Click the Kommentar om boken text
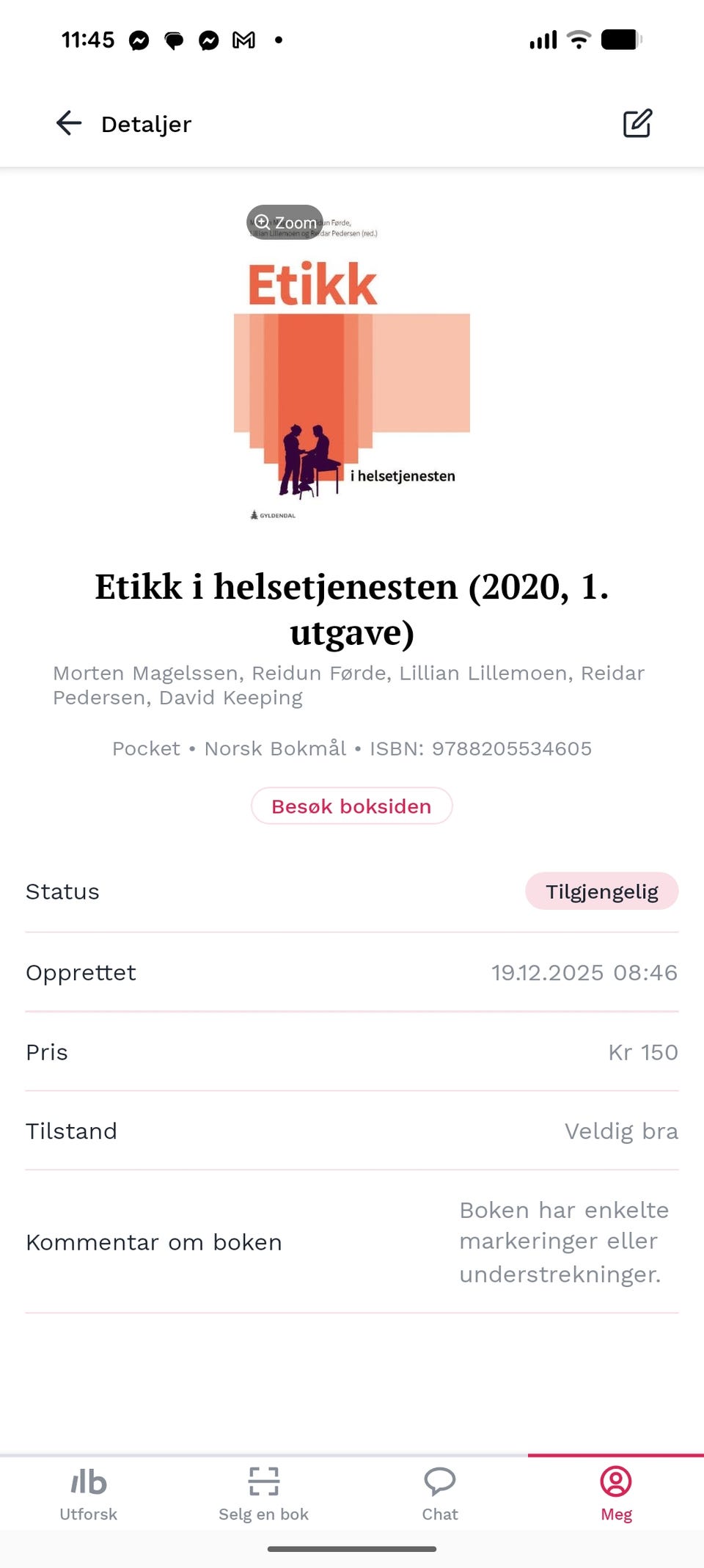This screenshot has height=1568, width=704. coord(153,1241)
